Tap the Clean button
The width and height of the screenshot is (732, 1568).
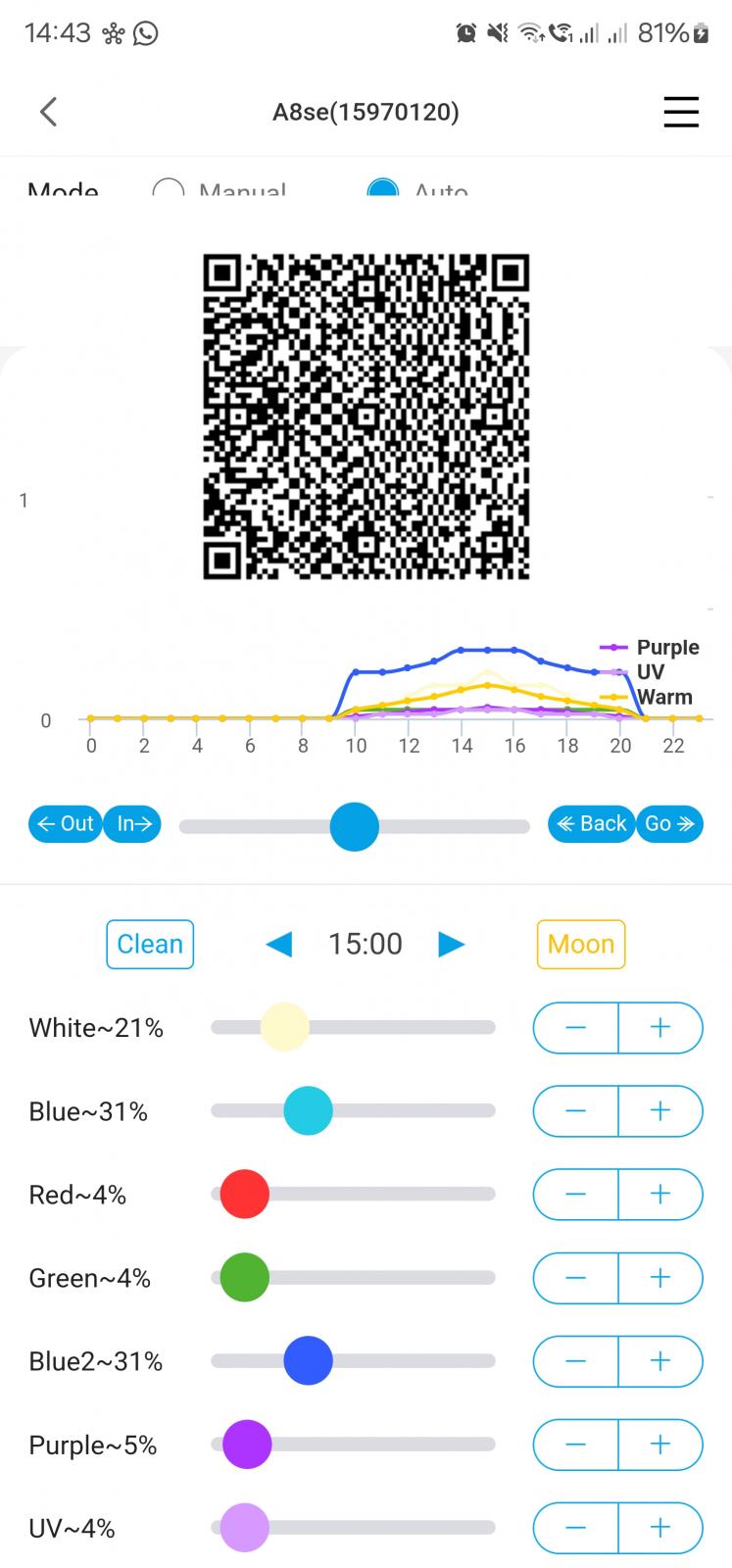pyautogui.click(x=150, y=944)
